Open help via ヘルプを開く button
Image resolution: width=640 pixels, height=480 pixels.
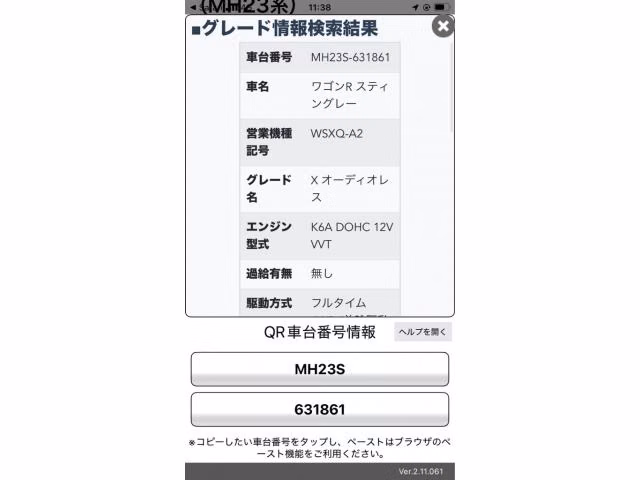[x=423, y=332]
